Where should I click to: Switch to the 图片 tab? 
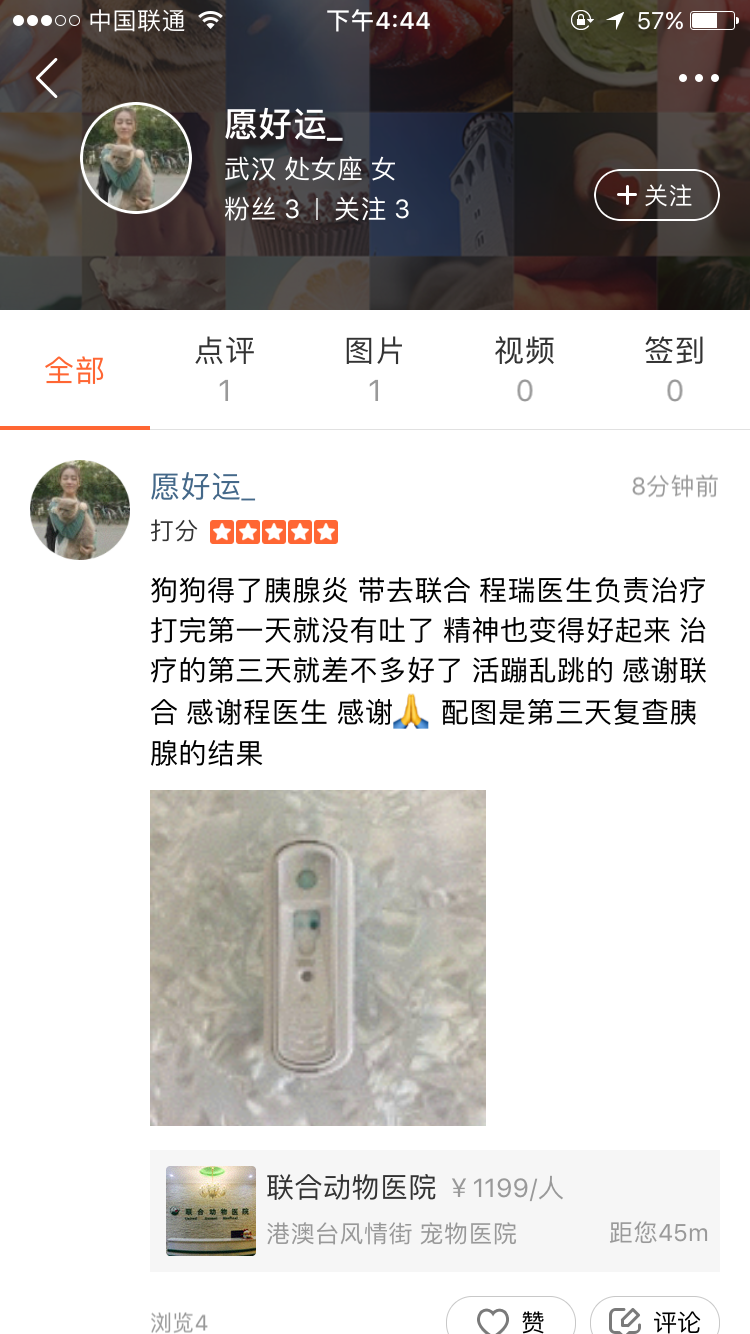click(x=374, y=369)
